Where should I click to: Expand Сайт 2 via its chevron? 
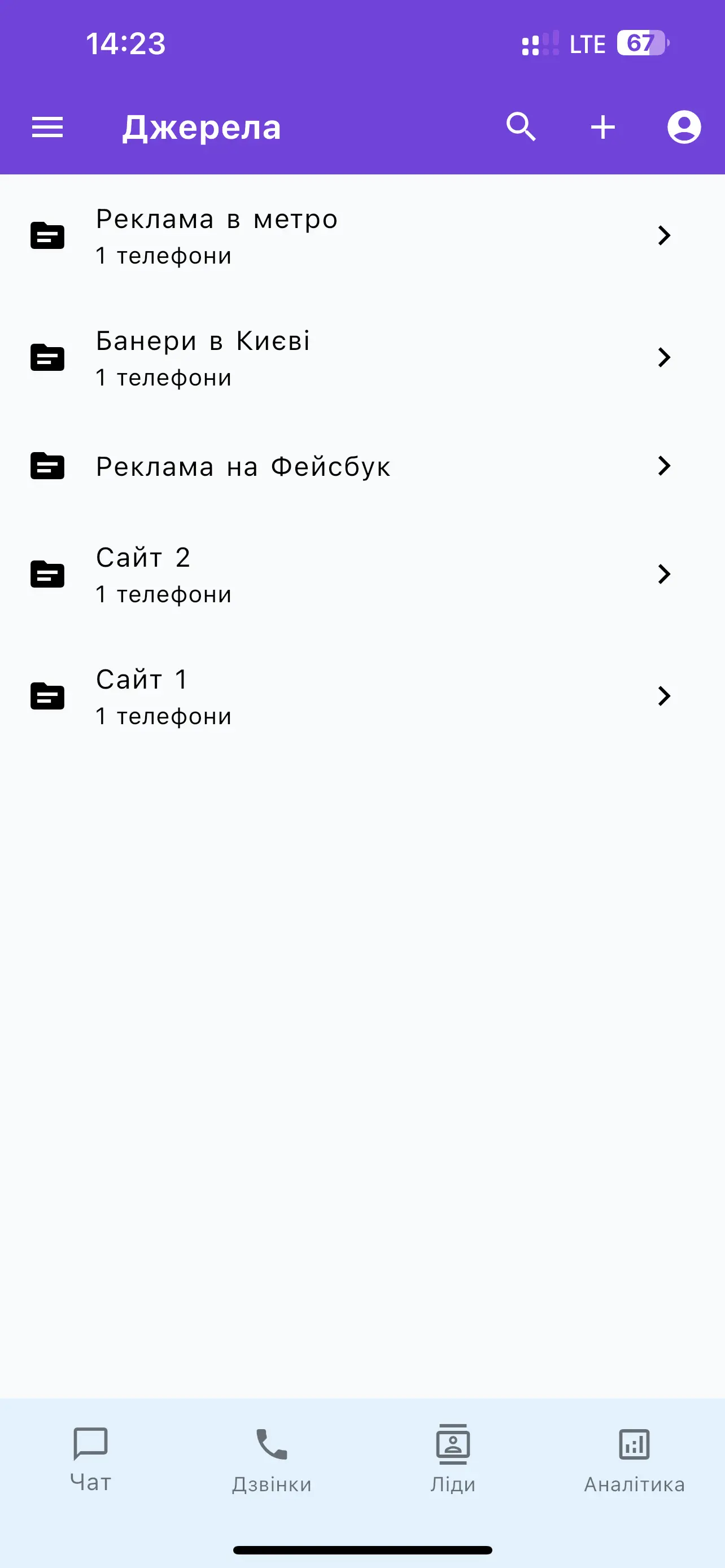click(665, 573)
